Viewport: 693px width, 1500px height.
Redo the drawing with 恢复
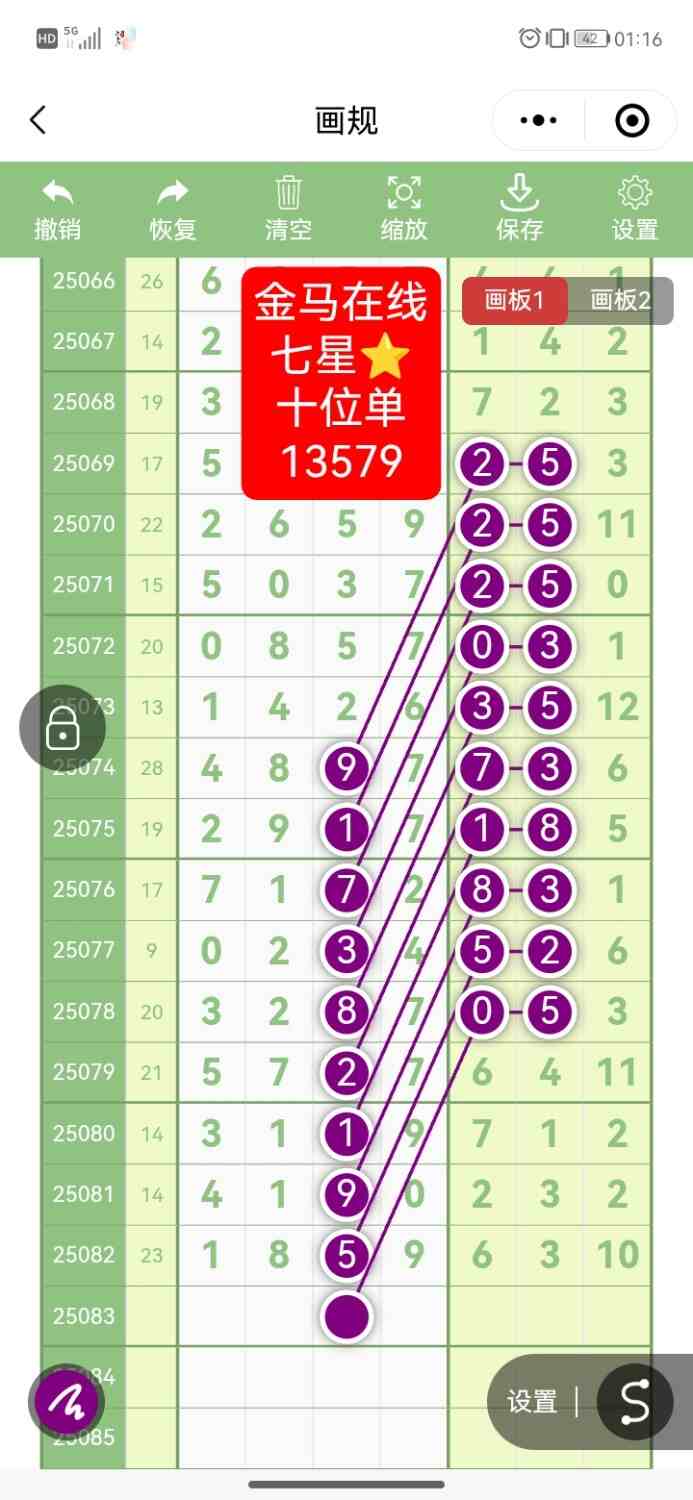pyautogui.click(x=173, y=209)
